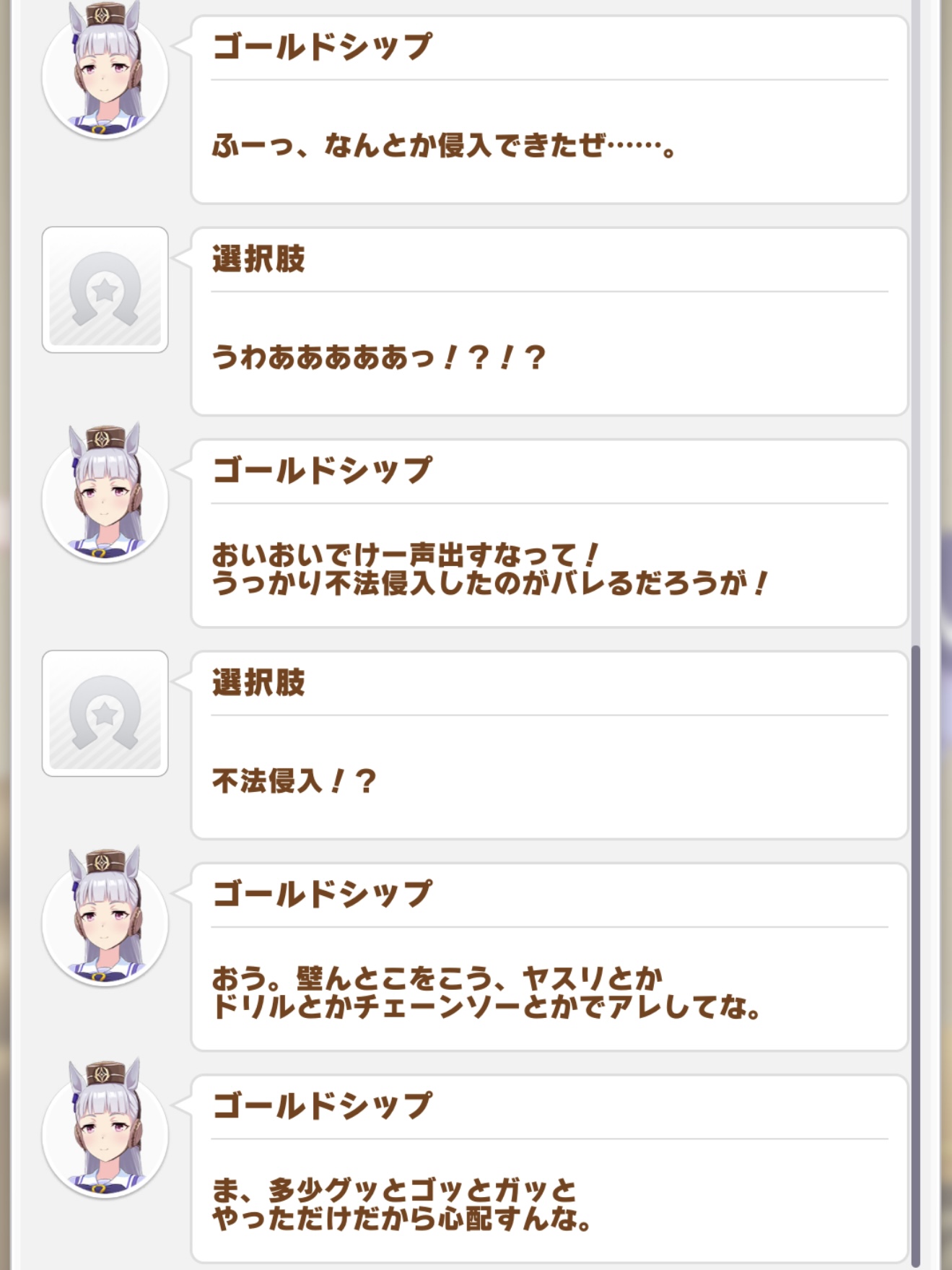Replay Gold Ship's line starting "おいおいでけー声出すなって"
Image resolution: width=952 pixels, height=1270 pixels.
tap(549, 533)
